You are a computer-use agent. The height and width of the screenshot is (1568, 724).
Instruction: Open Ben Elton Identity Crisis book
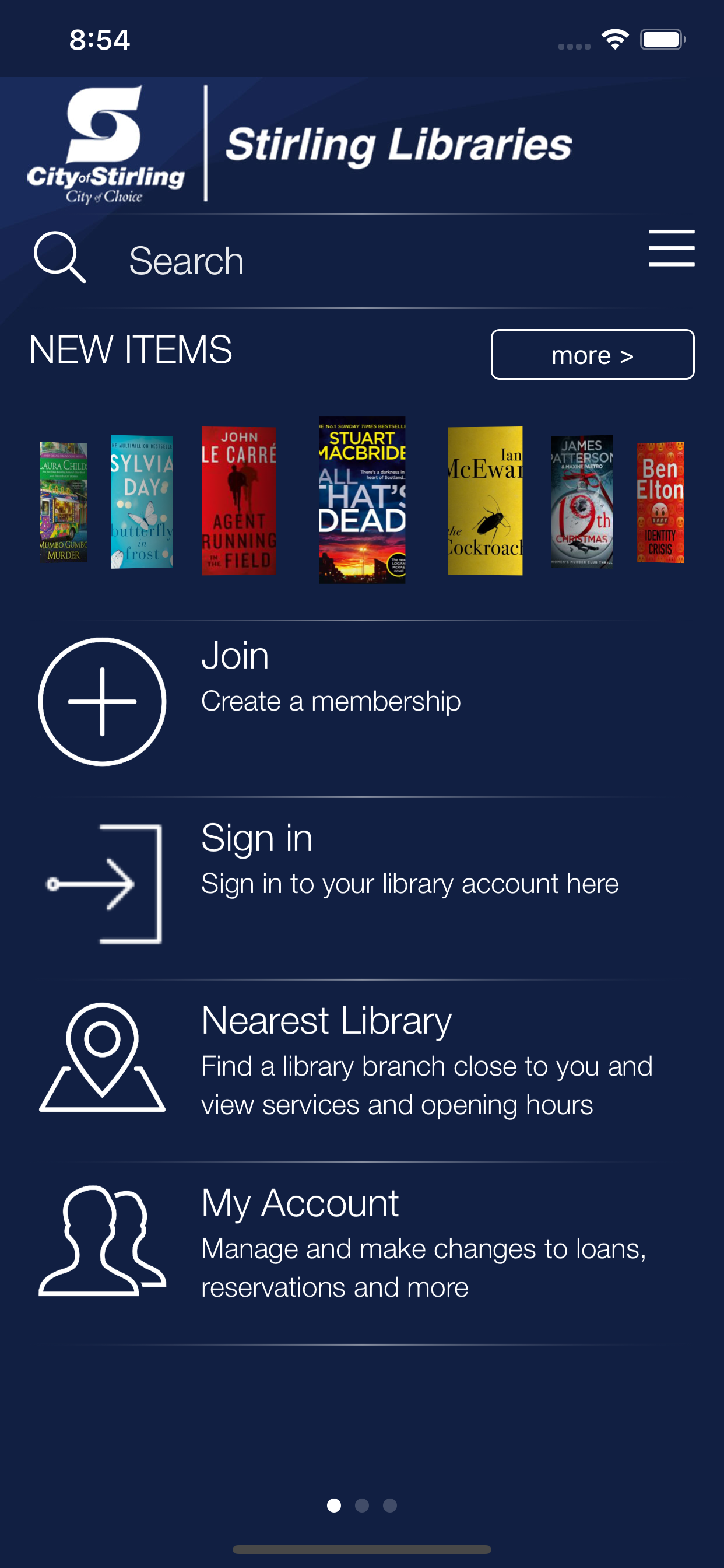coord(660,502)
